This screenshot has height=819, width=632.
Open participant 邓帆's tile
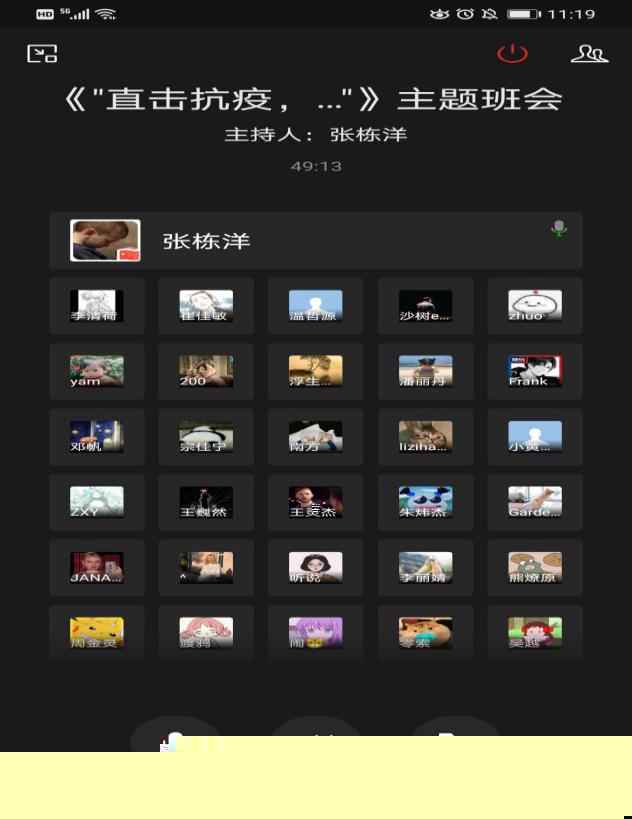click(97, 437)
